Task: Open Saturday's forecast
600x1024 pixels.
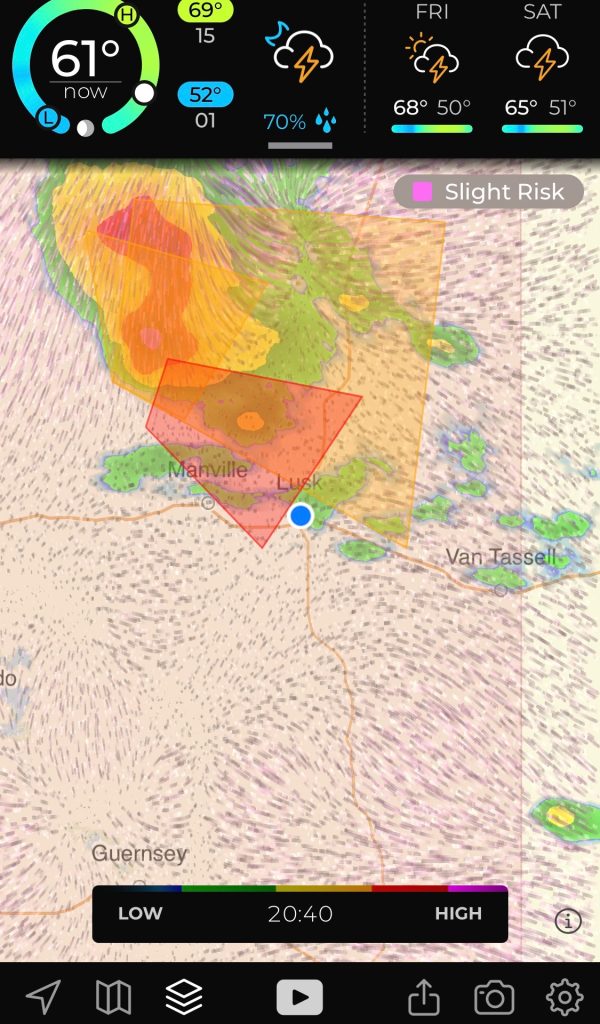Action: point(542,70)
